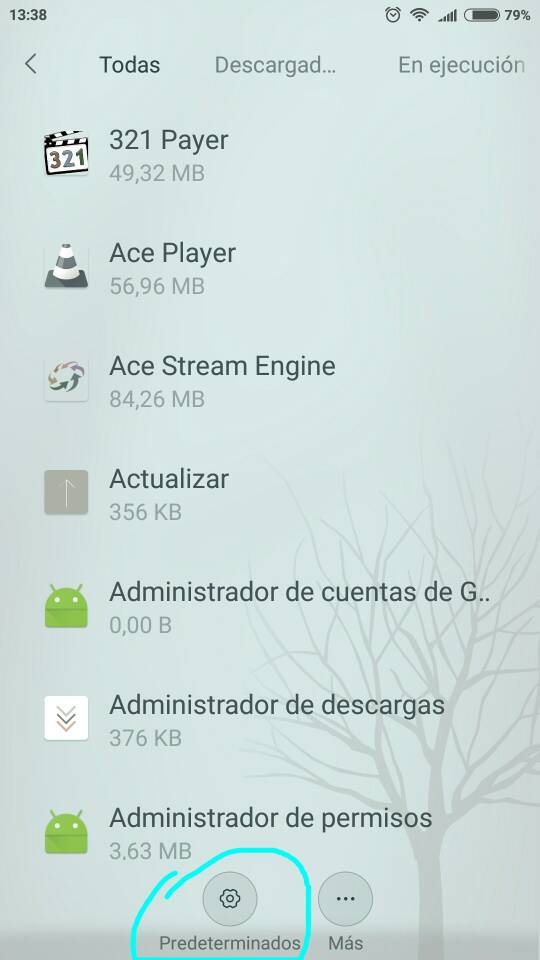
Task: Open Administrador de cuentas de G.. entry
Action: [x=270, y=606]
